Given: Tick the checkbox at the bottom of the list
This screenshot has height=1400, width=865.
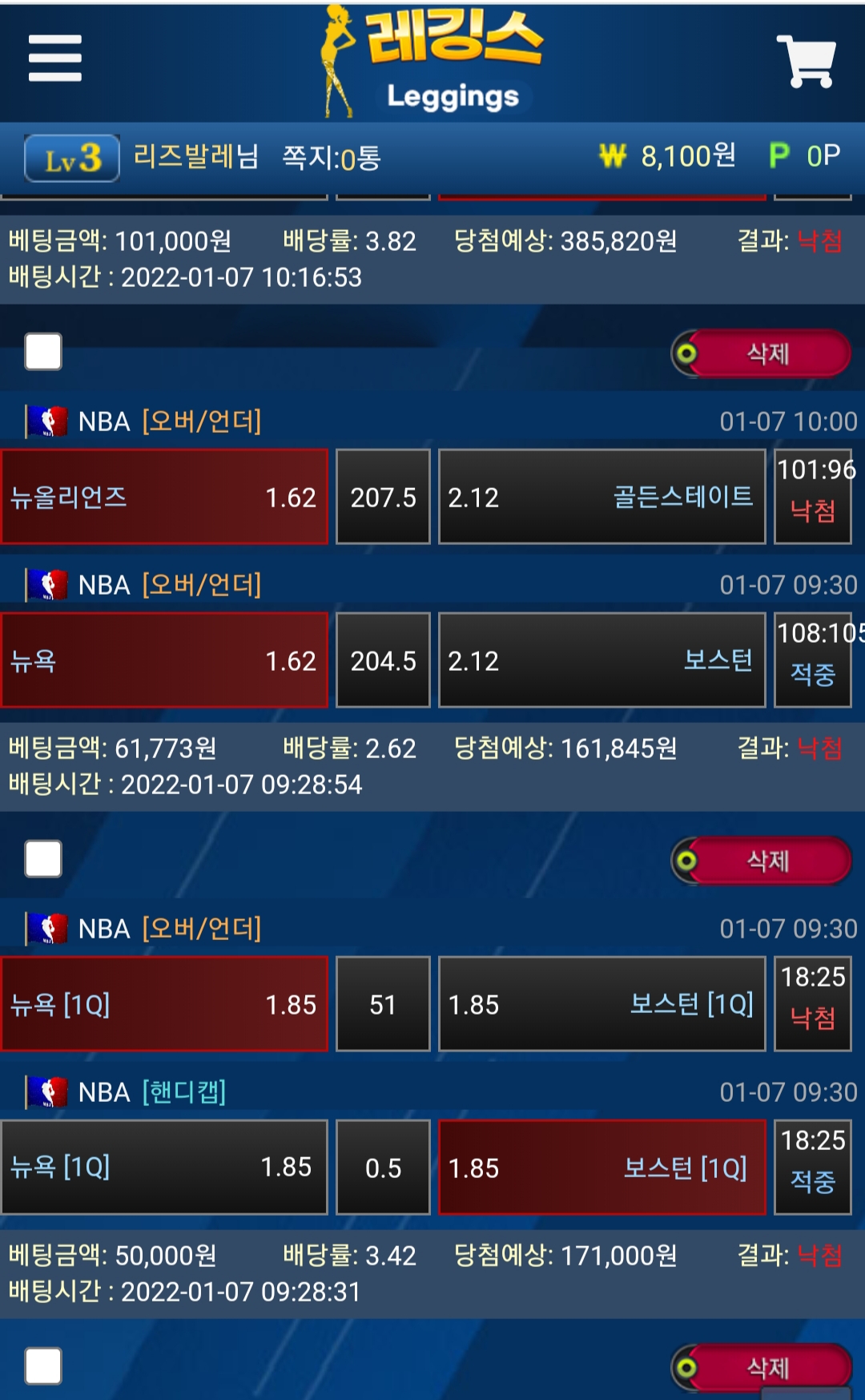Looking at the screenshot, I should point(43,1366).
